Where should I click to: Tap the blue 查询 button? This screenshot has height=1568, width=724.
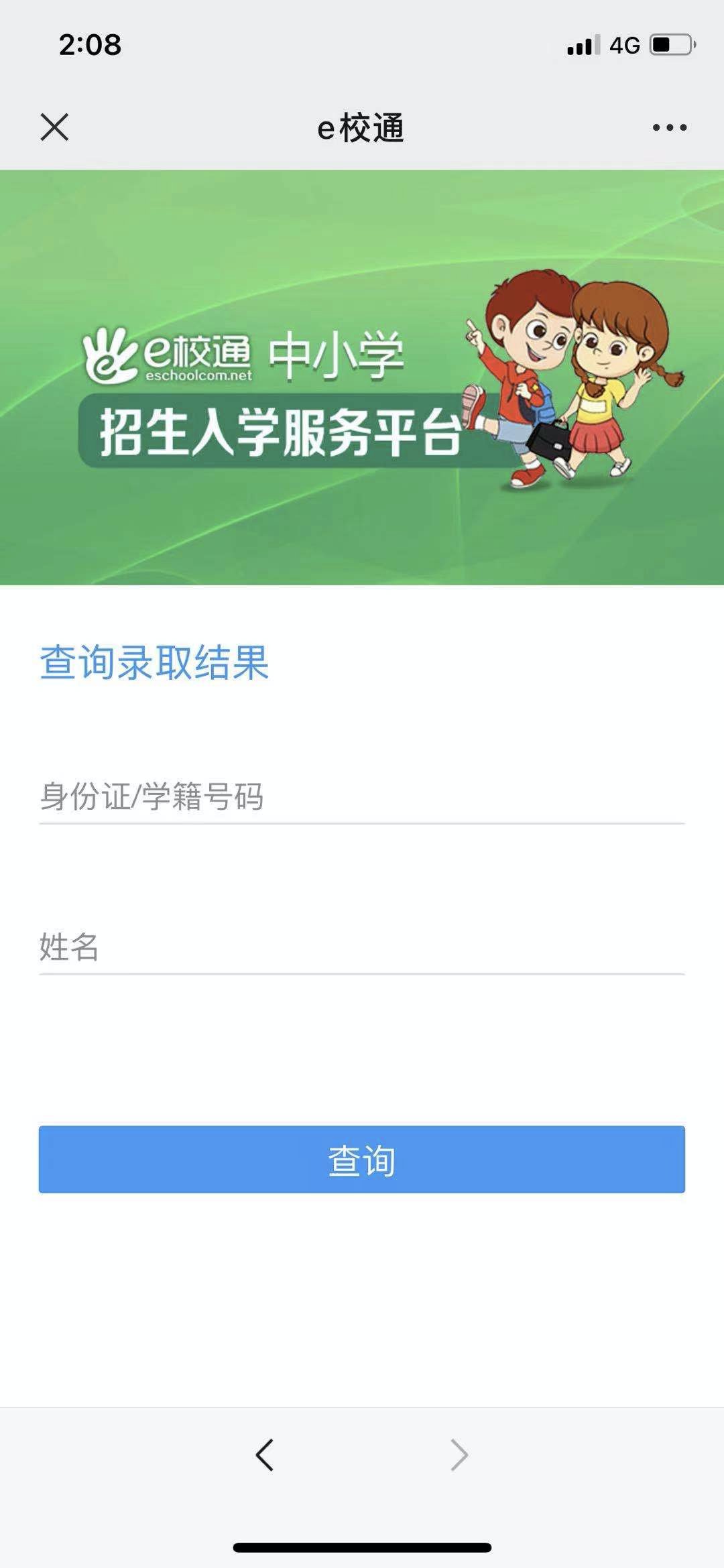pyautogui.click(x=361, y=1160)
